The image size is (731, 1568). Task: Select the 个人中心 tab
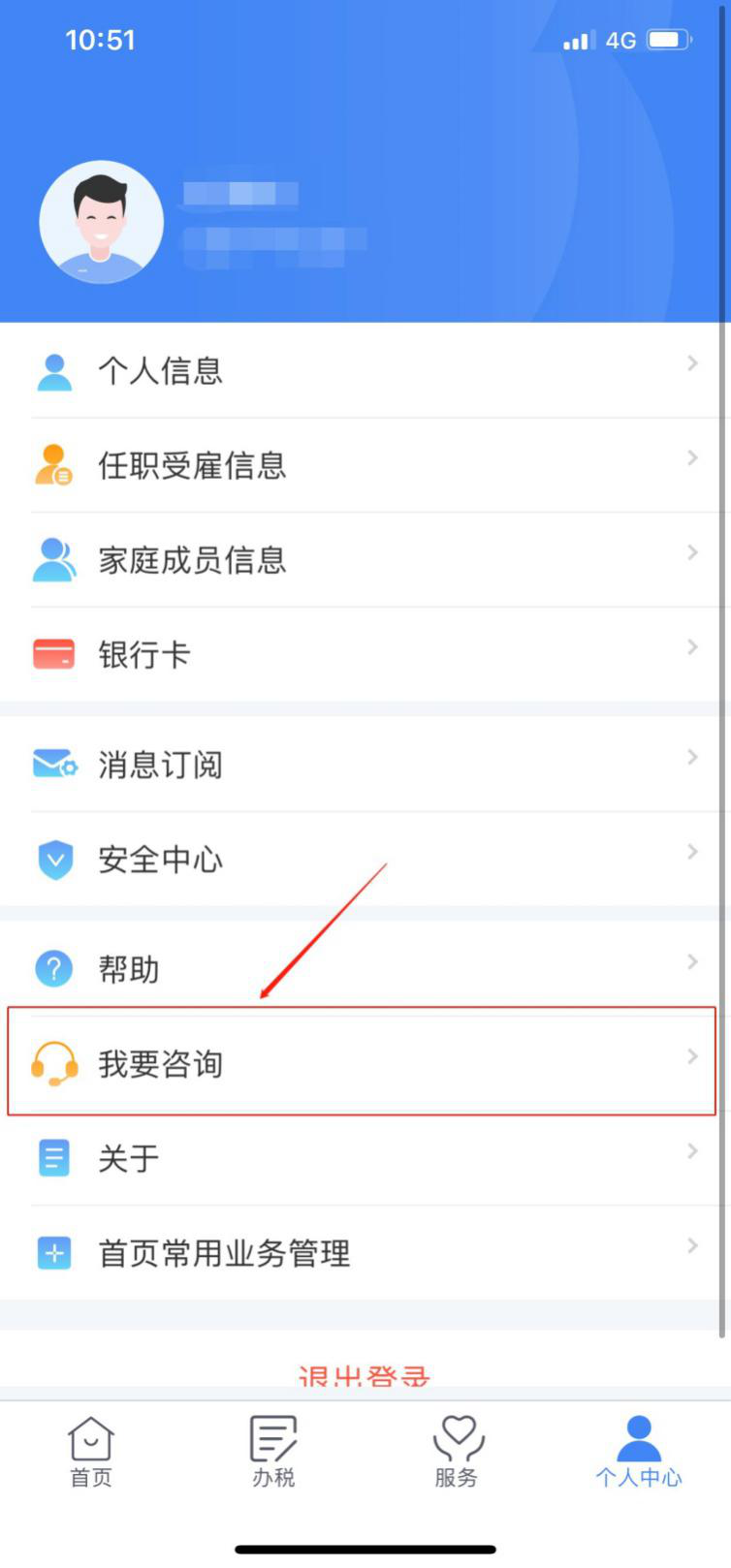coord(639,1452)
